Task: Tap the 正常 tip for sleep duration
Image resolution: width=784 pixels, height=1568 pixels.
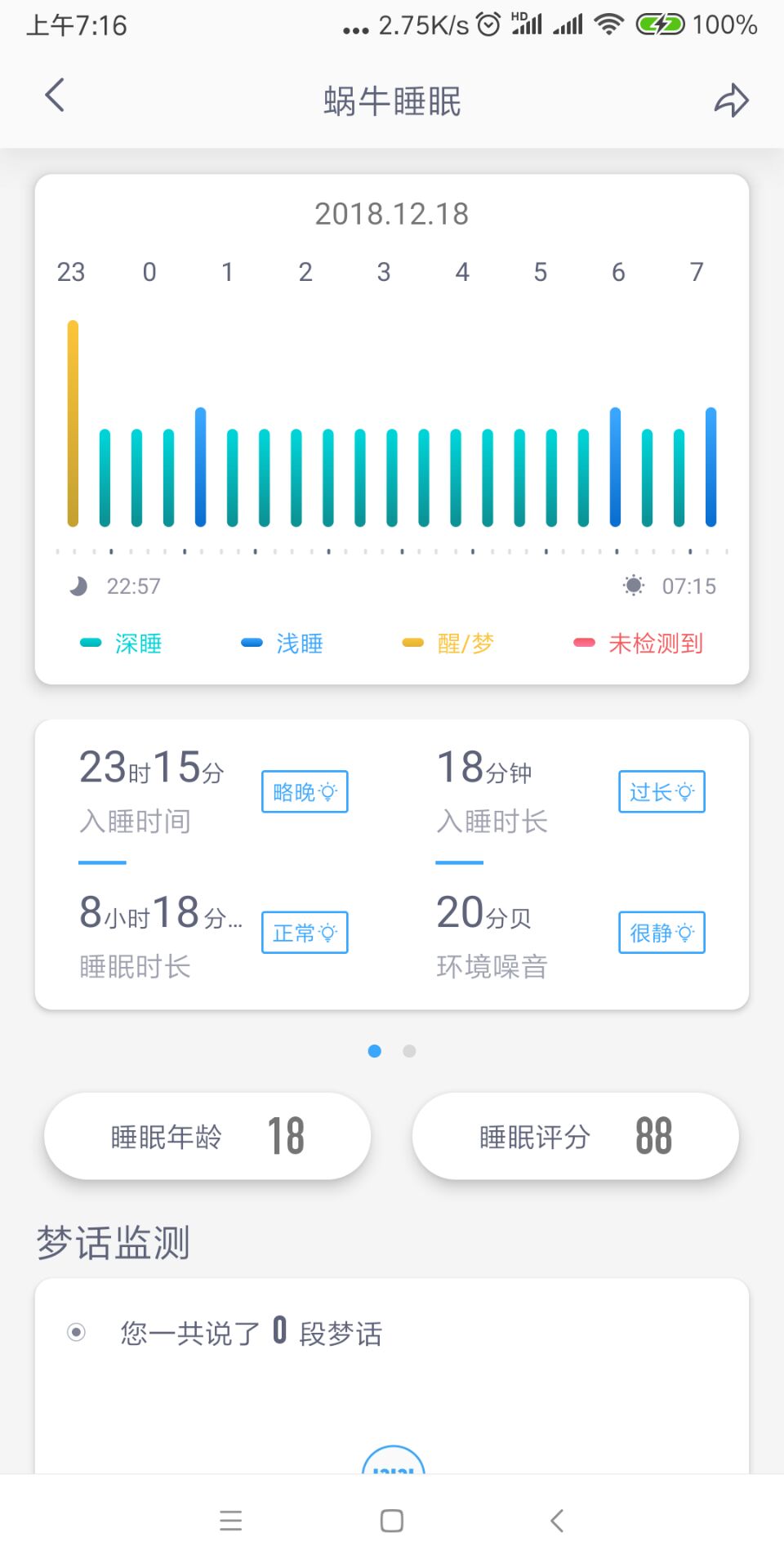Action: click(x=305, y=933)
